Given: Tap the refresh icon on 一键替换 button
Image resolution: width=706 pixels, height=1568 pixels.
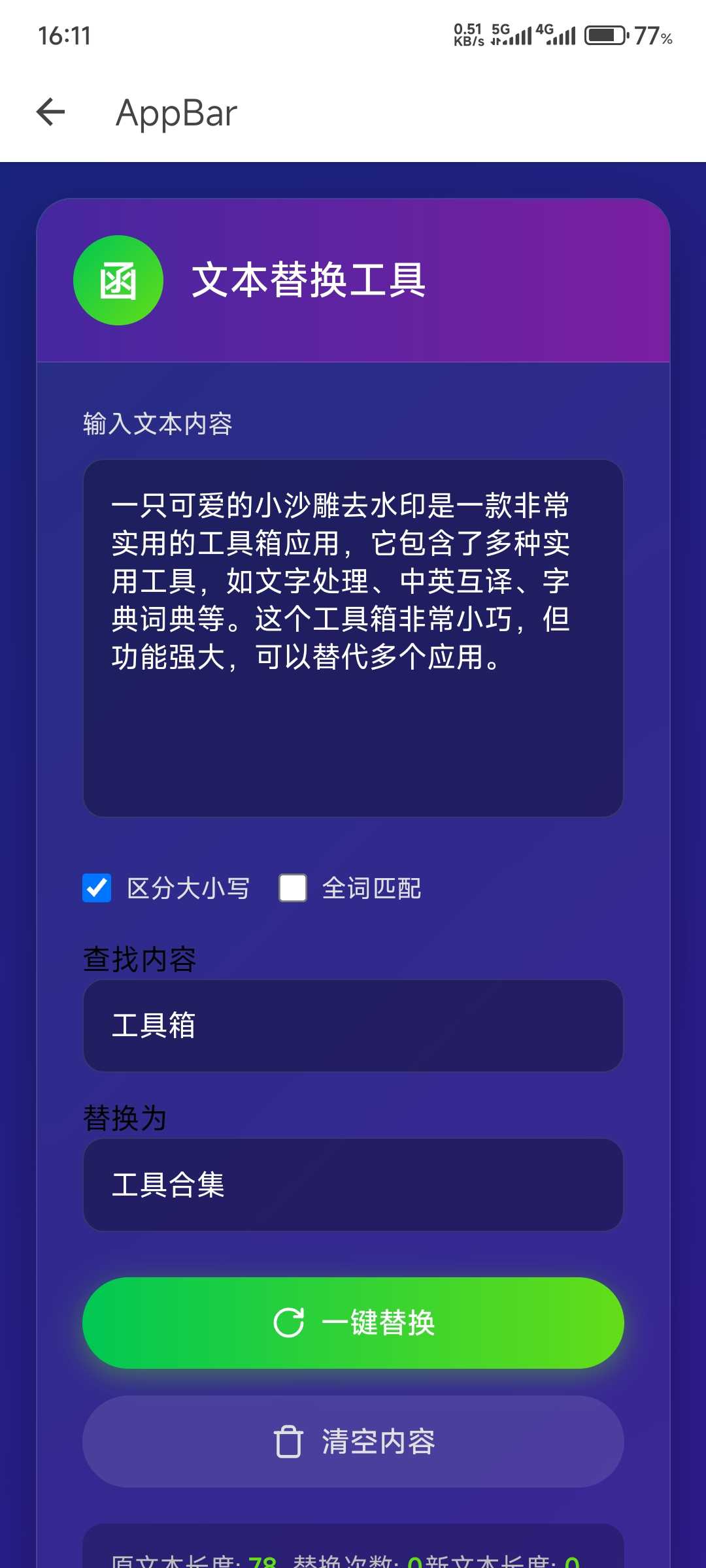Looking at the screenshot, I should click(x=290, y=1322).
